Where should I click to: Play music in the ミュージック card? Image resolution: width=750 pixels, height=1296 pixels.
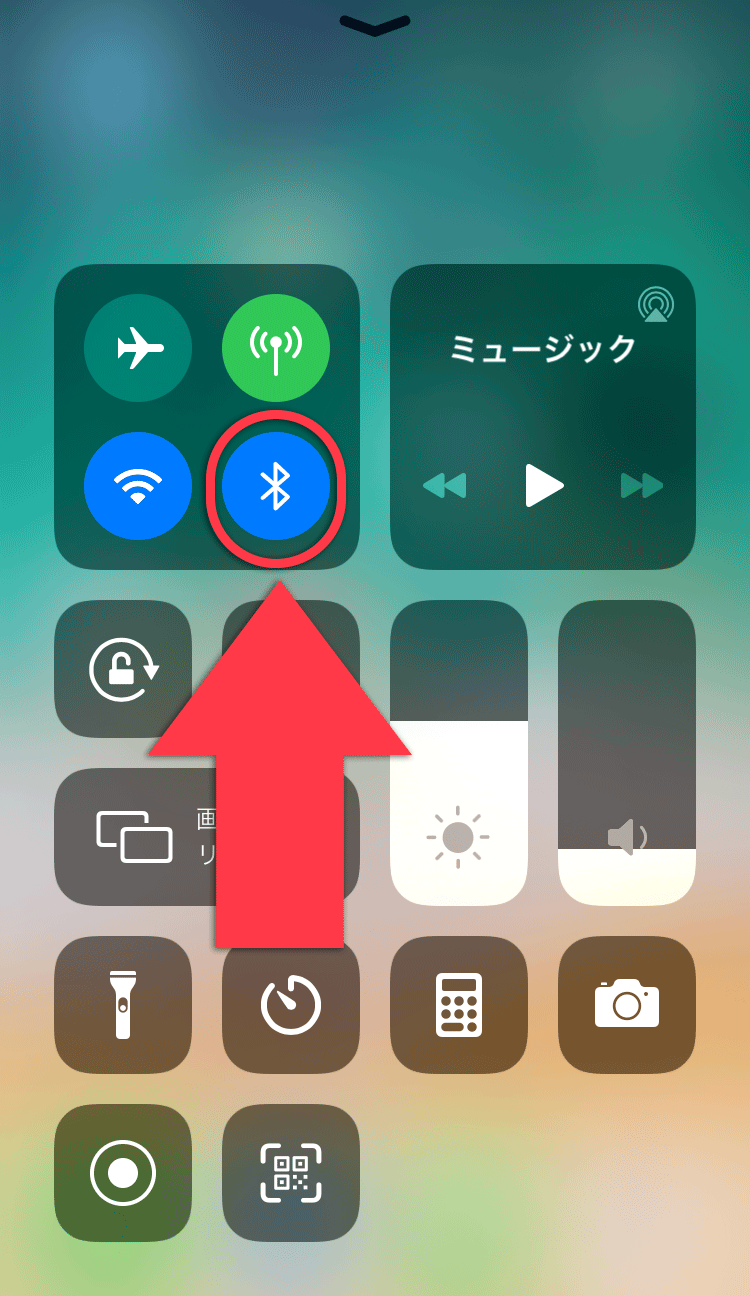(x=543, y=486)
